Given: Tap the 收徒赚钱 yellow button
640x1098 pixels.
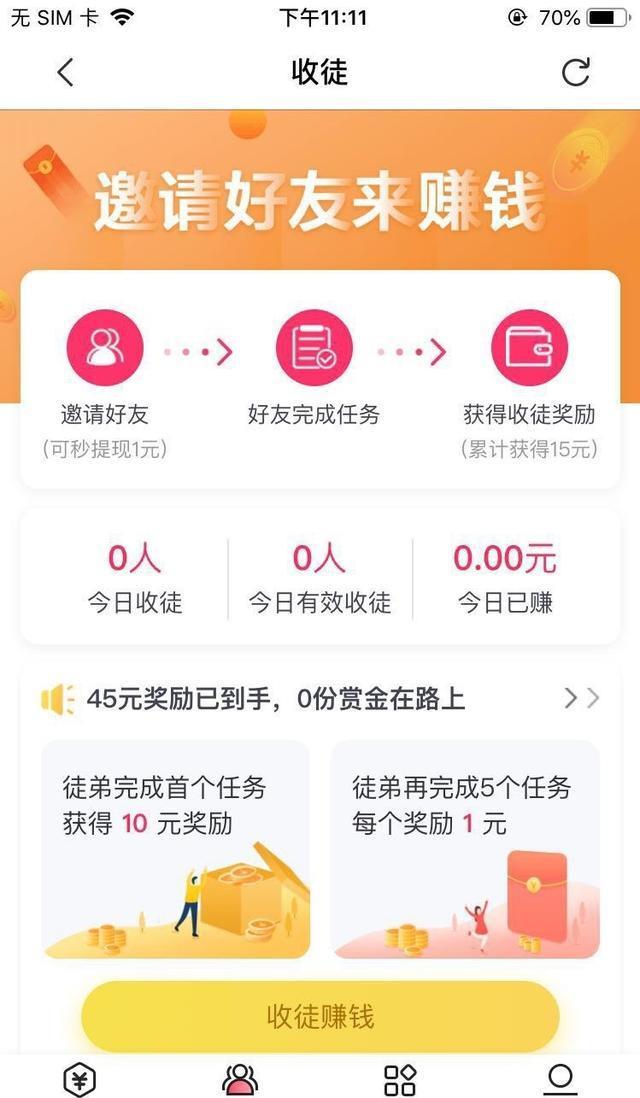Looking at the screenshot, I should tap(320, 1016).
